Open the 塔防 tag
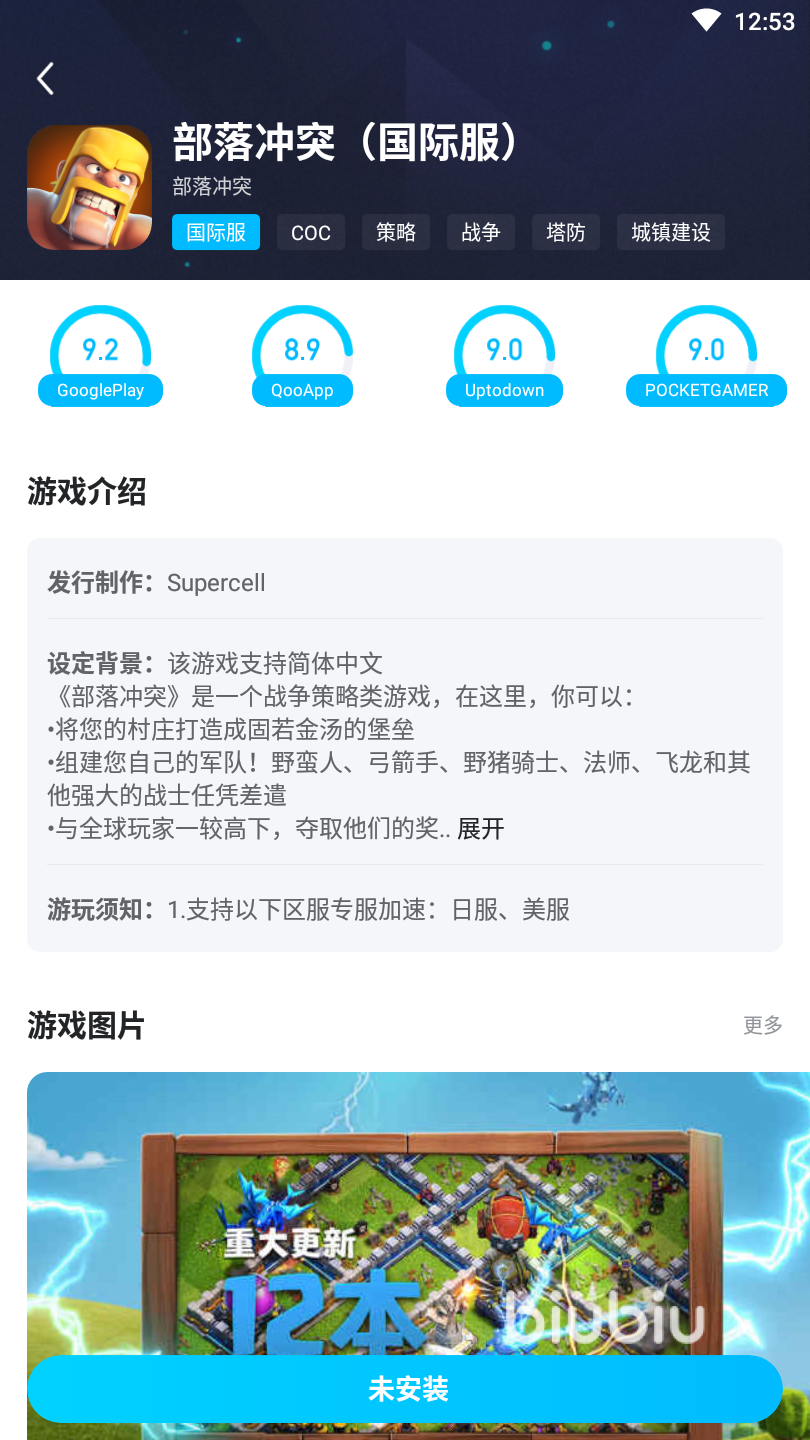This screenshot has height=1440, width=810. tap(566, 232)
